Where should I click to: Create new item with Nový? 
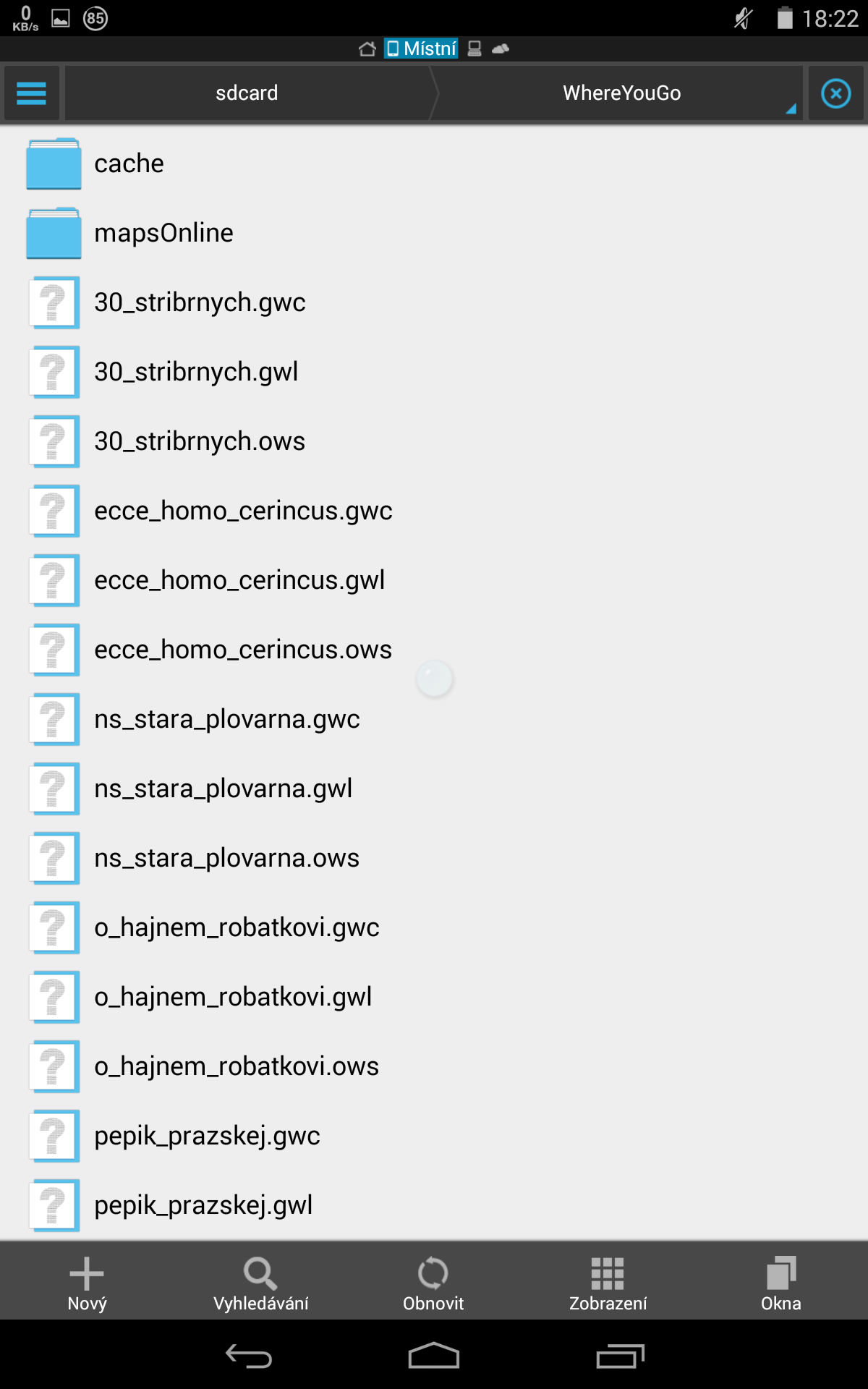[x=87, y=1282]
